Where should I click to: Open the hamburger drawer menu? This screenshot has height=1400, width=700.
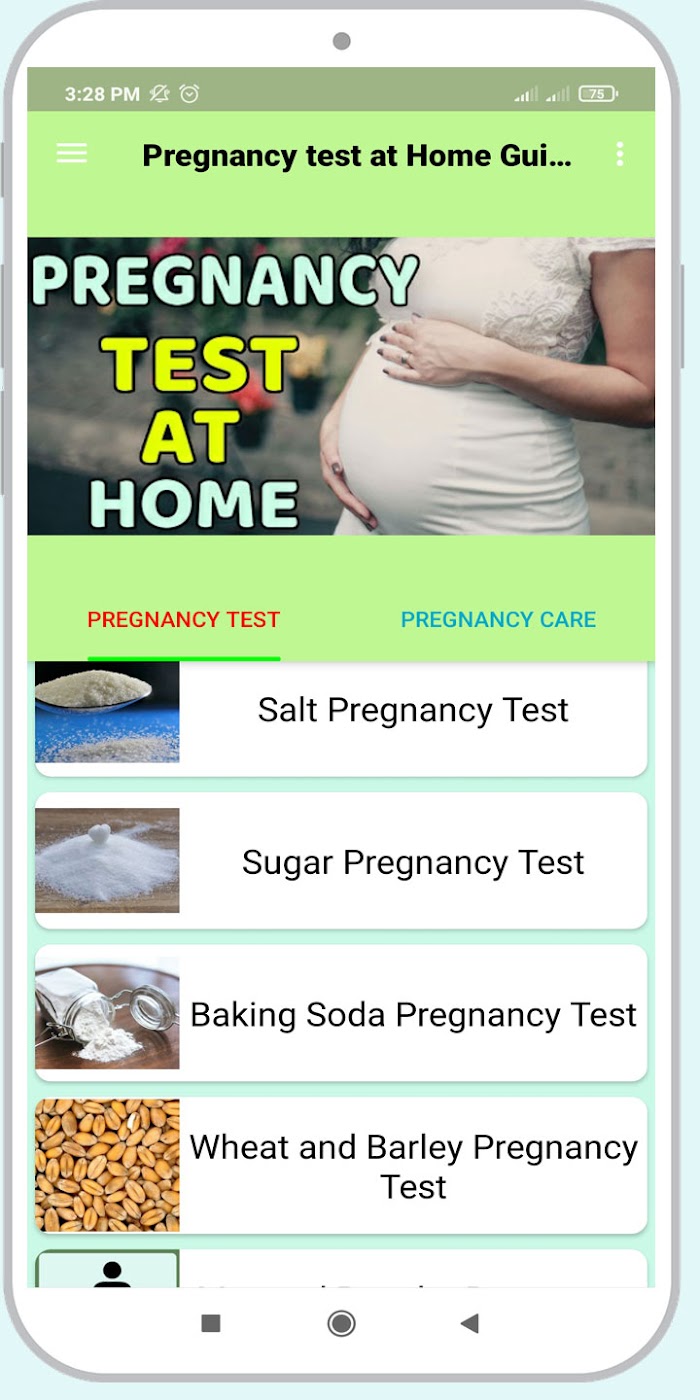72,154
